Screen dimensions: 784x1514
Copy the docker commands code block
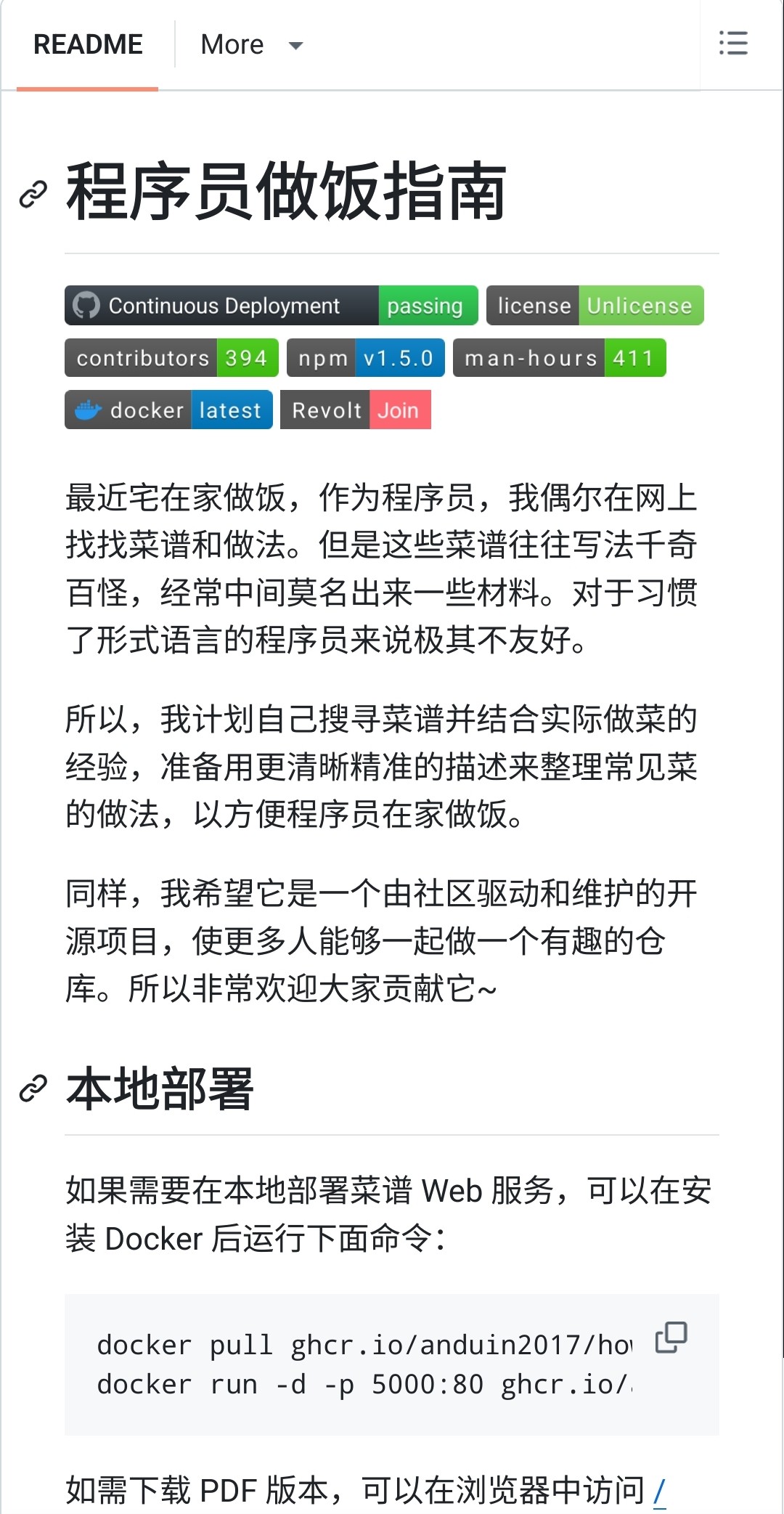pos(671,1337)
